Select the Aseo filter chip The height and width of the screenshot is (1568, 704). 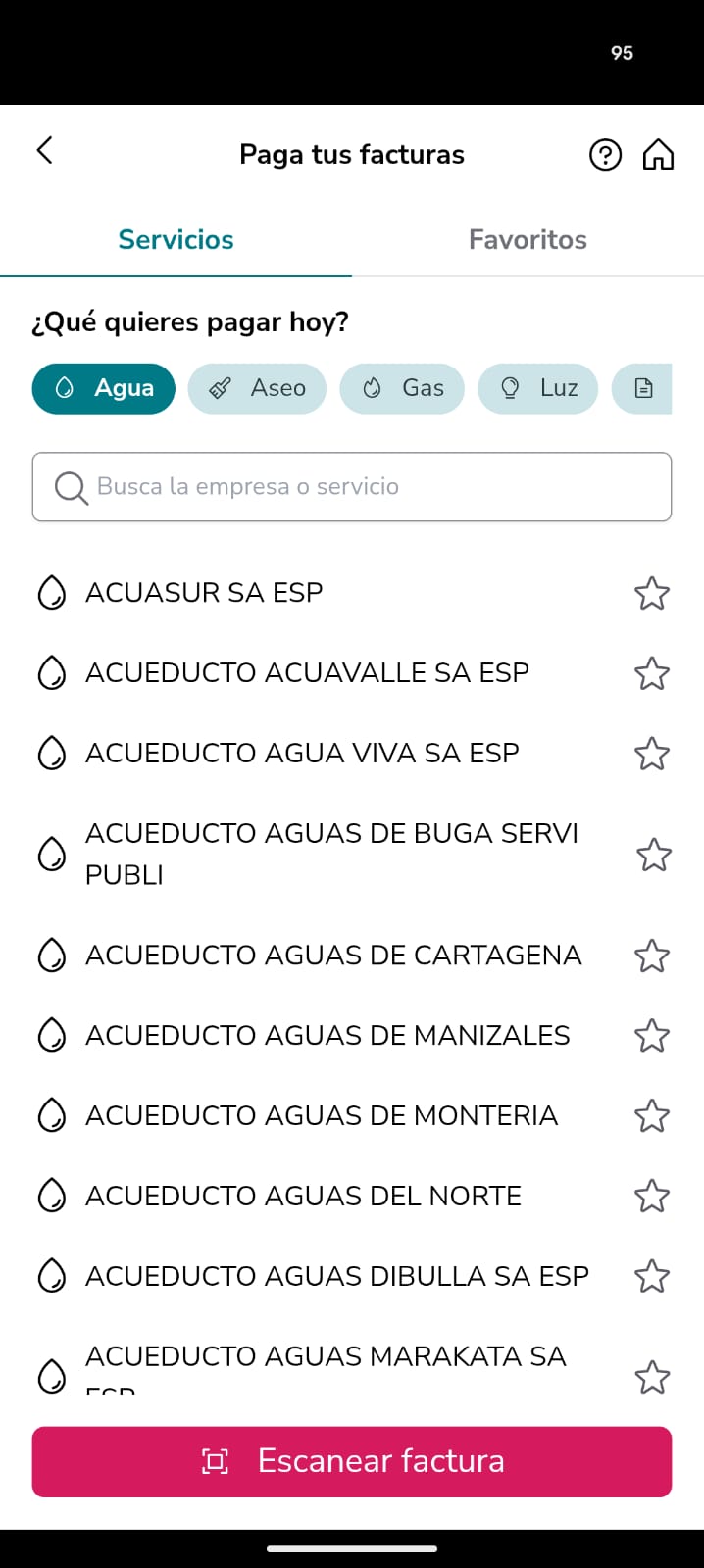pyautogui.click(x=257, y=388)
